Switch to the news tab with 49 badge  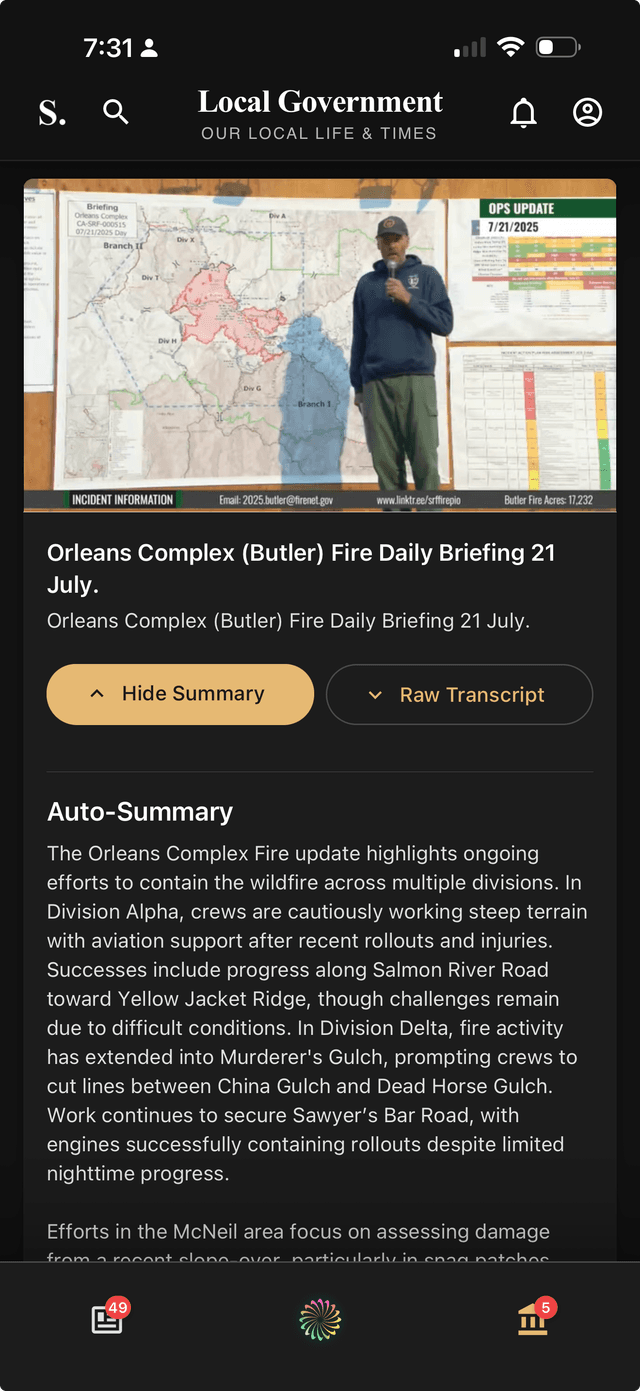click(x=107, y=1320)
